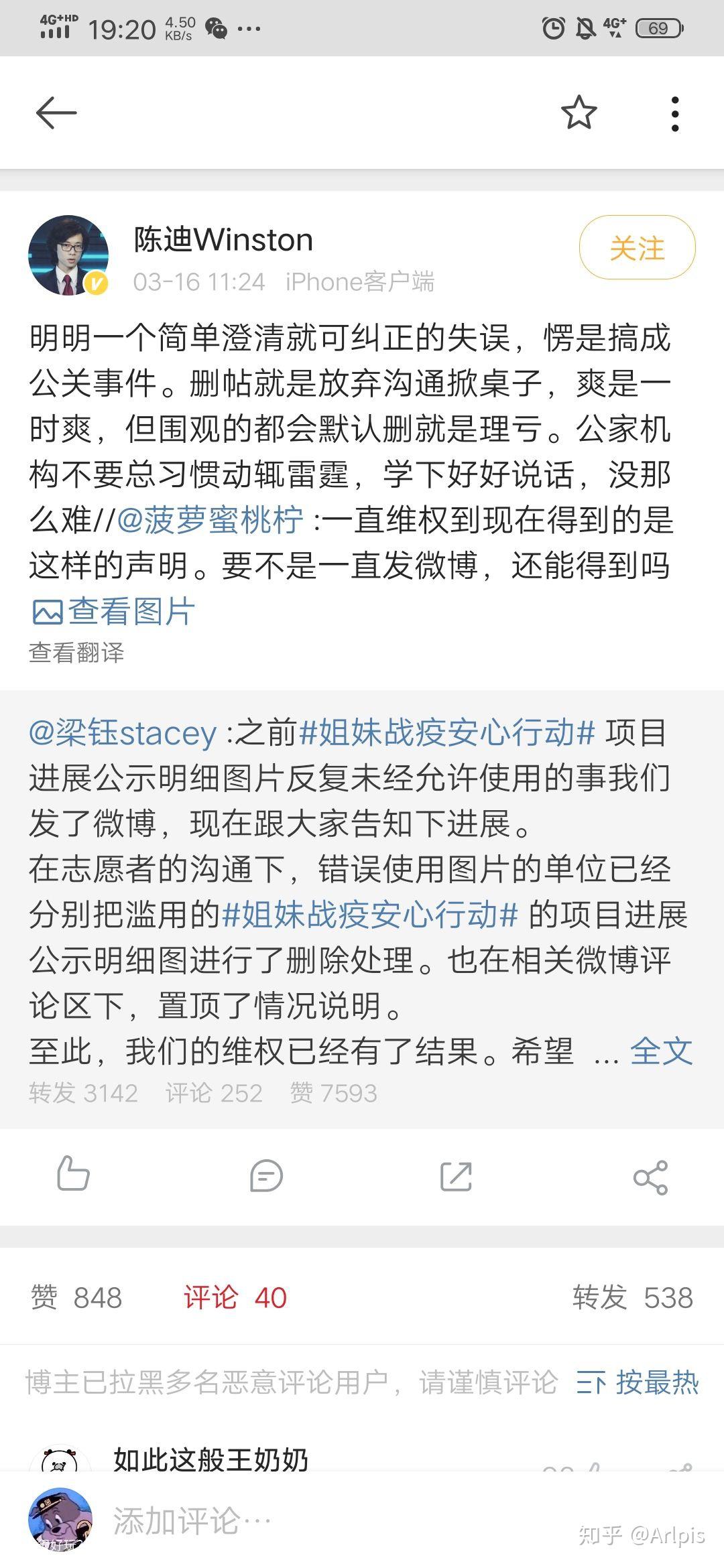Open the three-dot overflow menu

[x=674, y=113]
